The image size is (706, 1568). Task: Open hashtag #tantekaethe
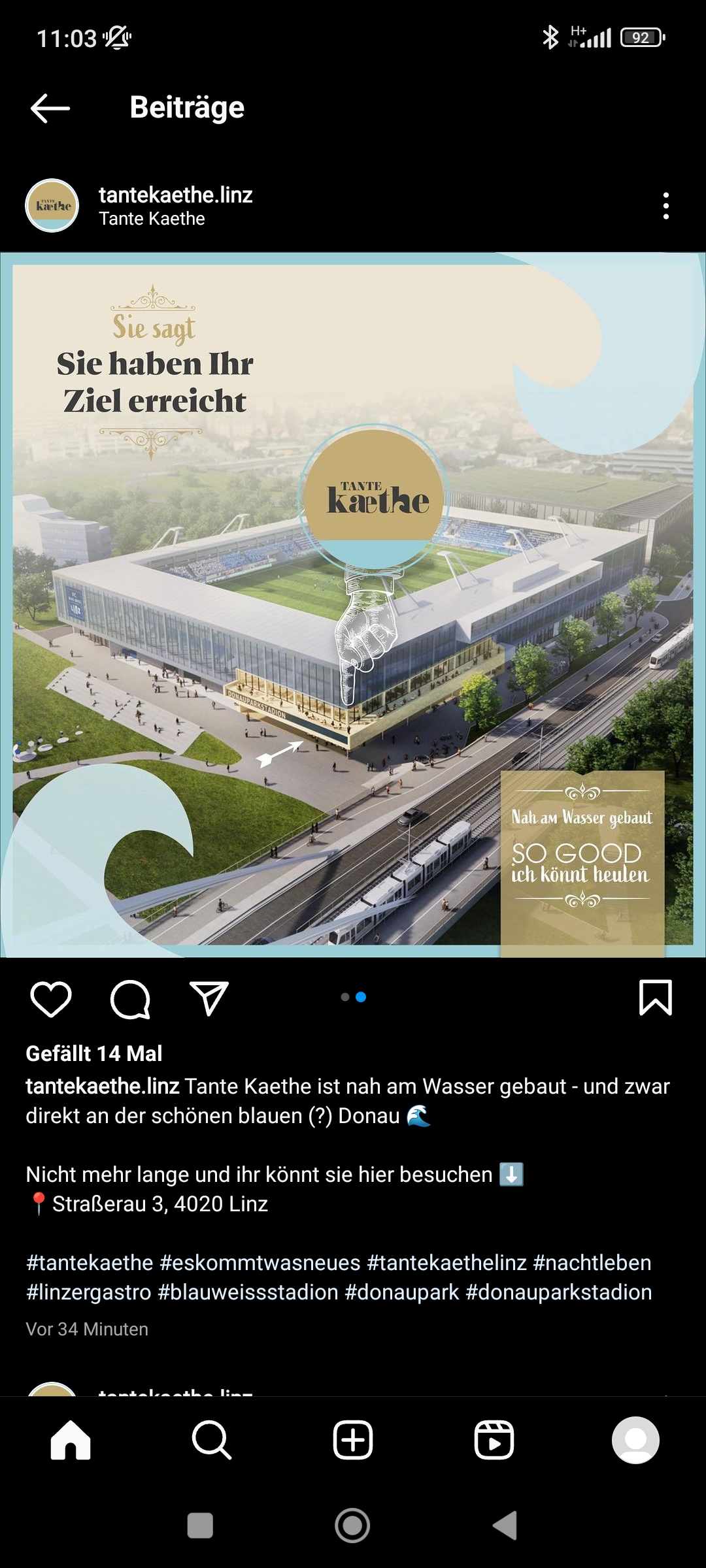click(x=90, y=1262)
